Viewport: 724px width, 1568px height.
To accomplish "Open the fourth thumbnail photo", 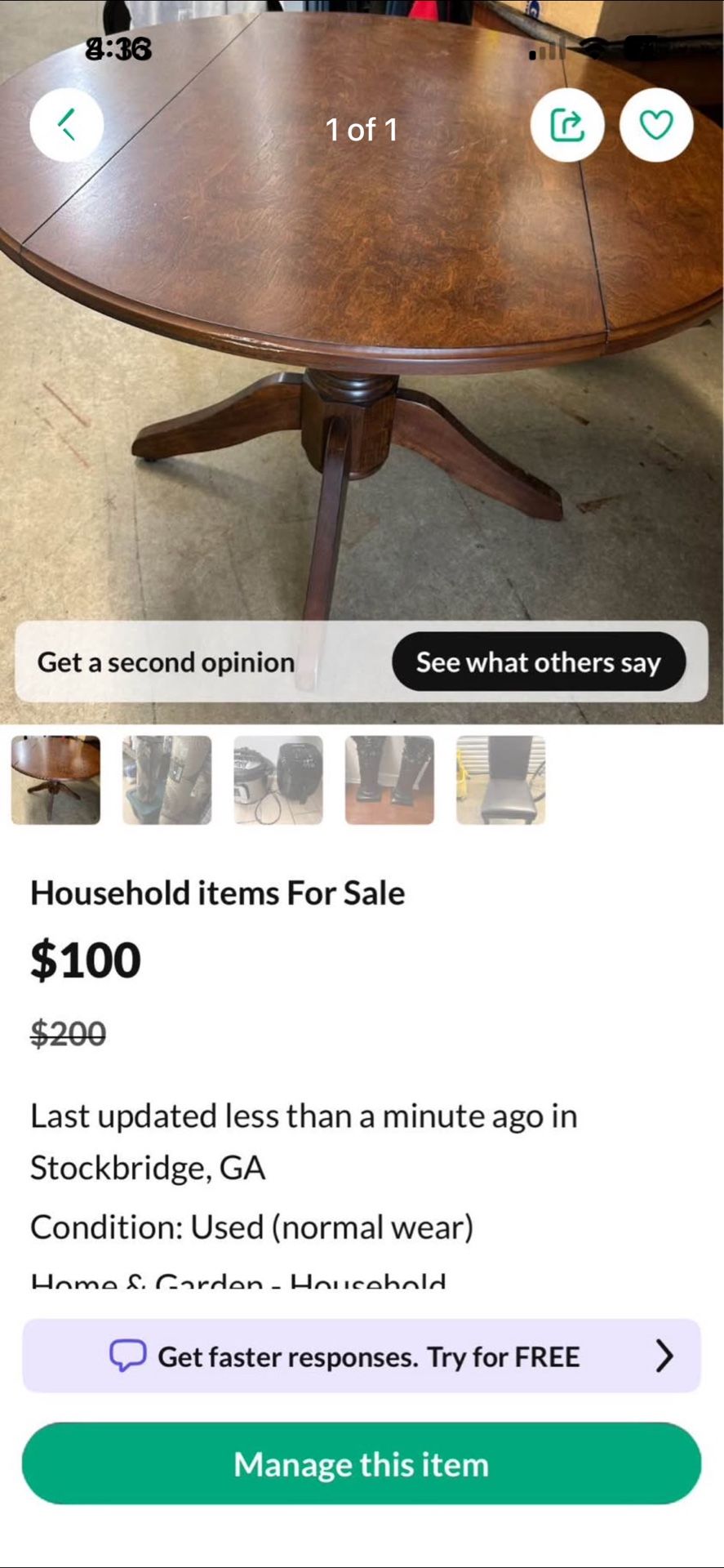I will [x=389, y=780].
